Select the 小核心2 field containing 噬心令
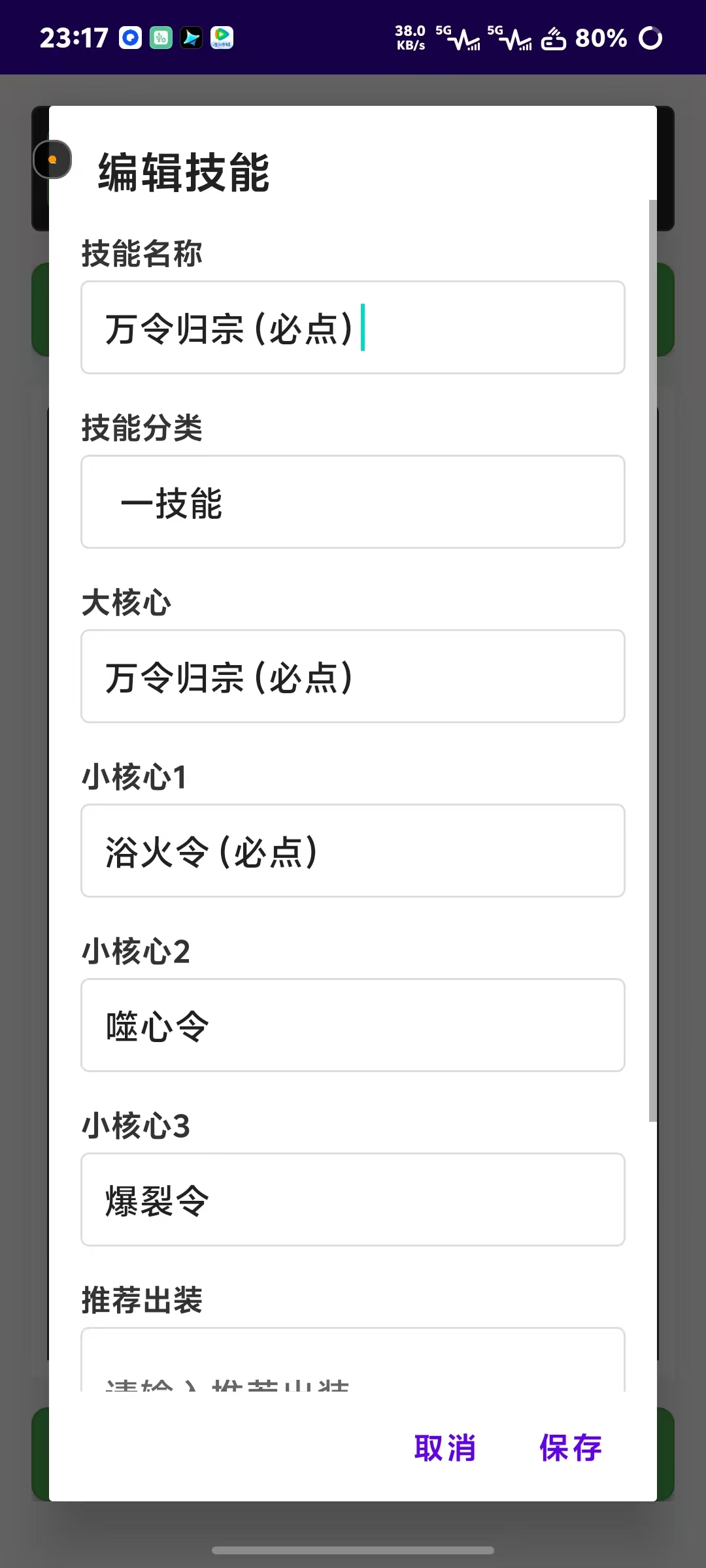This screenshot has height=1568, width=706. (353, 1025)
